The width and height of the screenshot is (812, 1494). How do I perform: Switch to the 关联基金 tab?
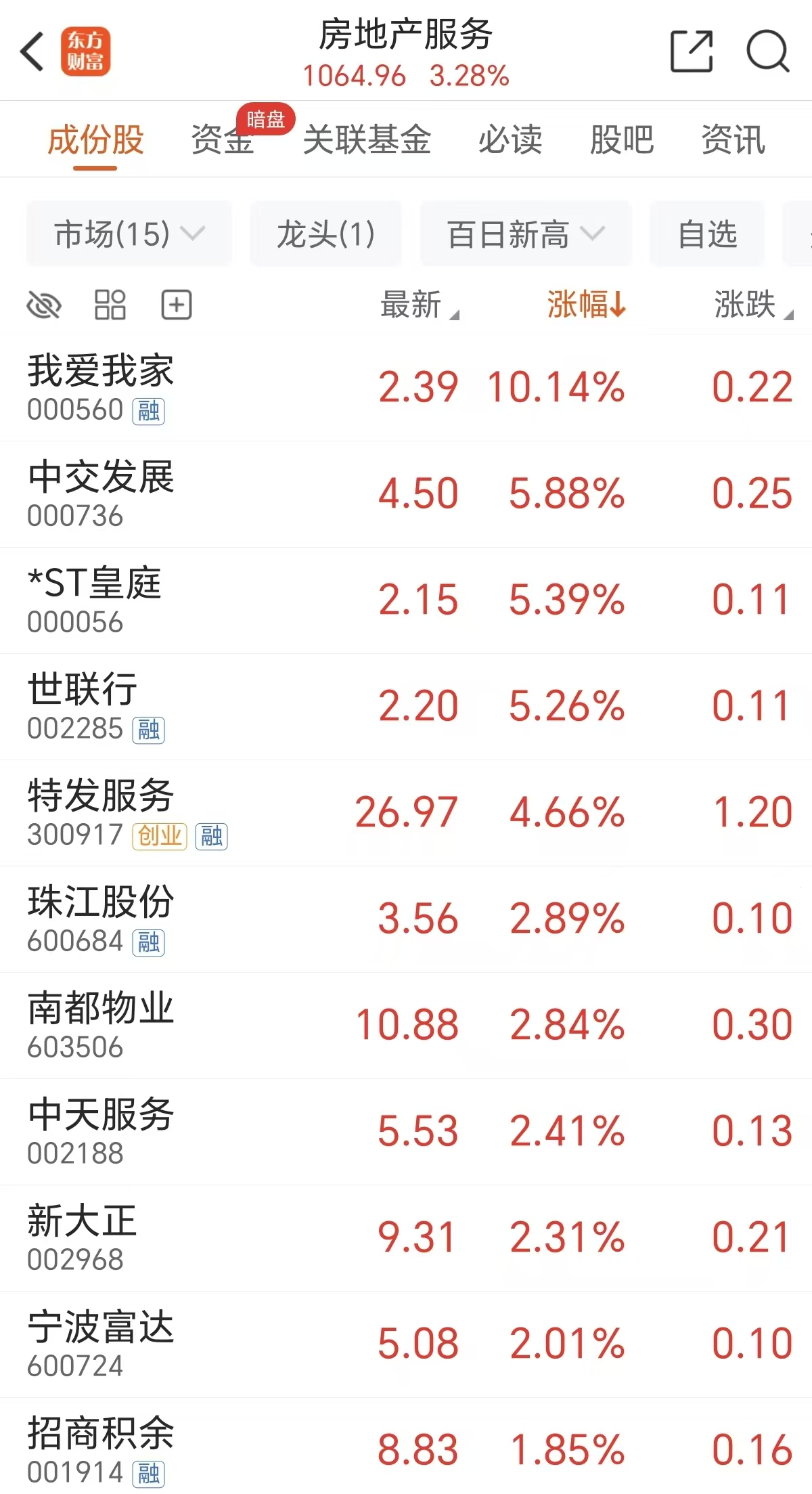click(x=367, y=139)
